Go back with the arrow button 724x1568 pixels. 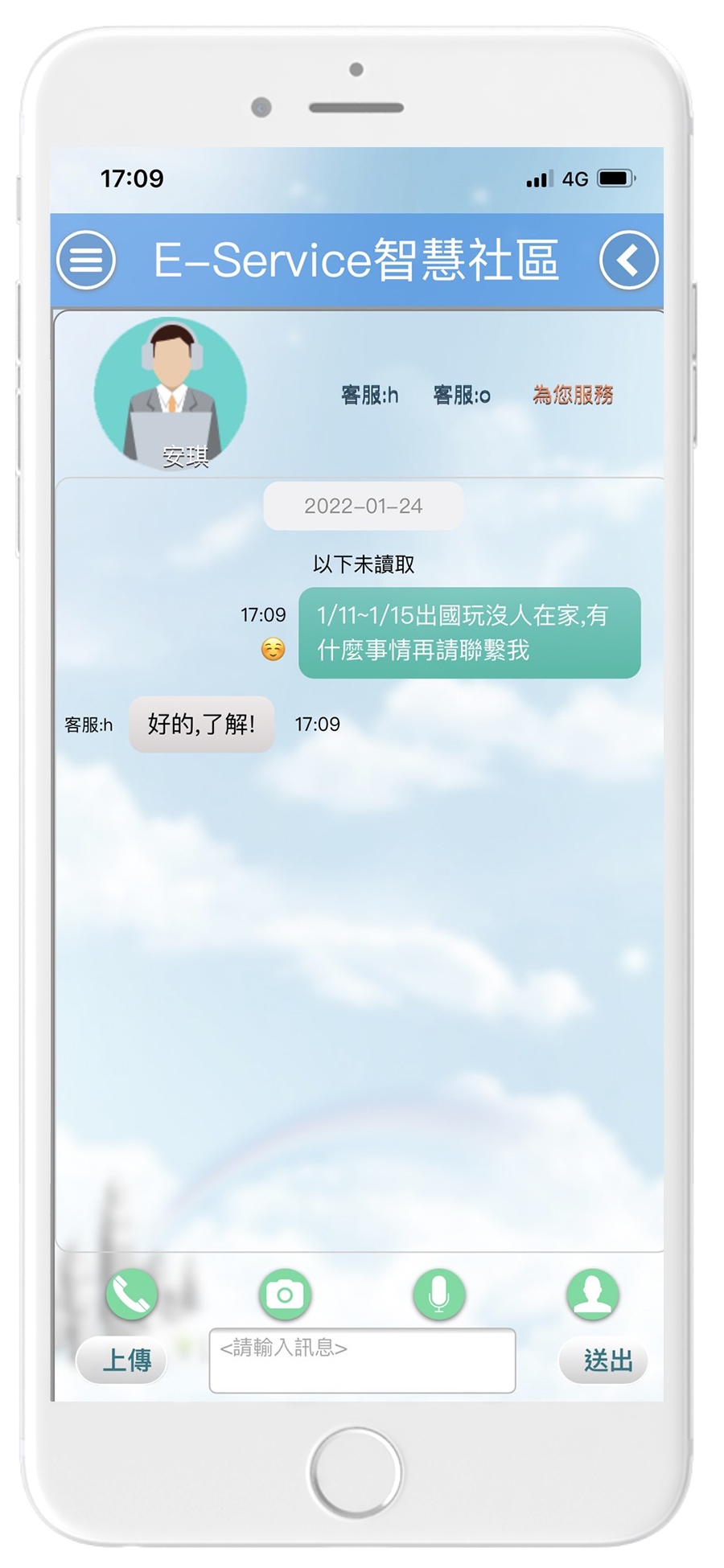coord(628,260)
